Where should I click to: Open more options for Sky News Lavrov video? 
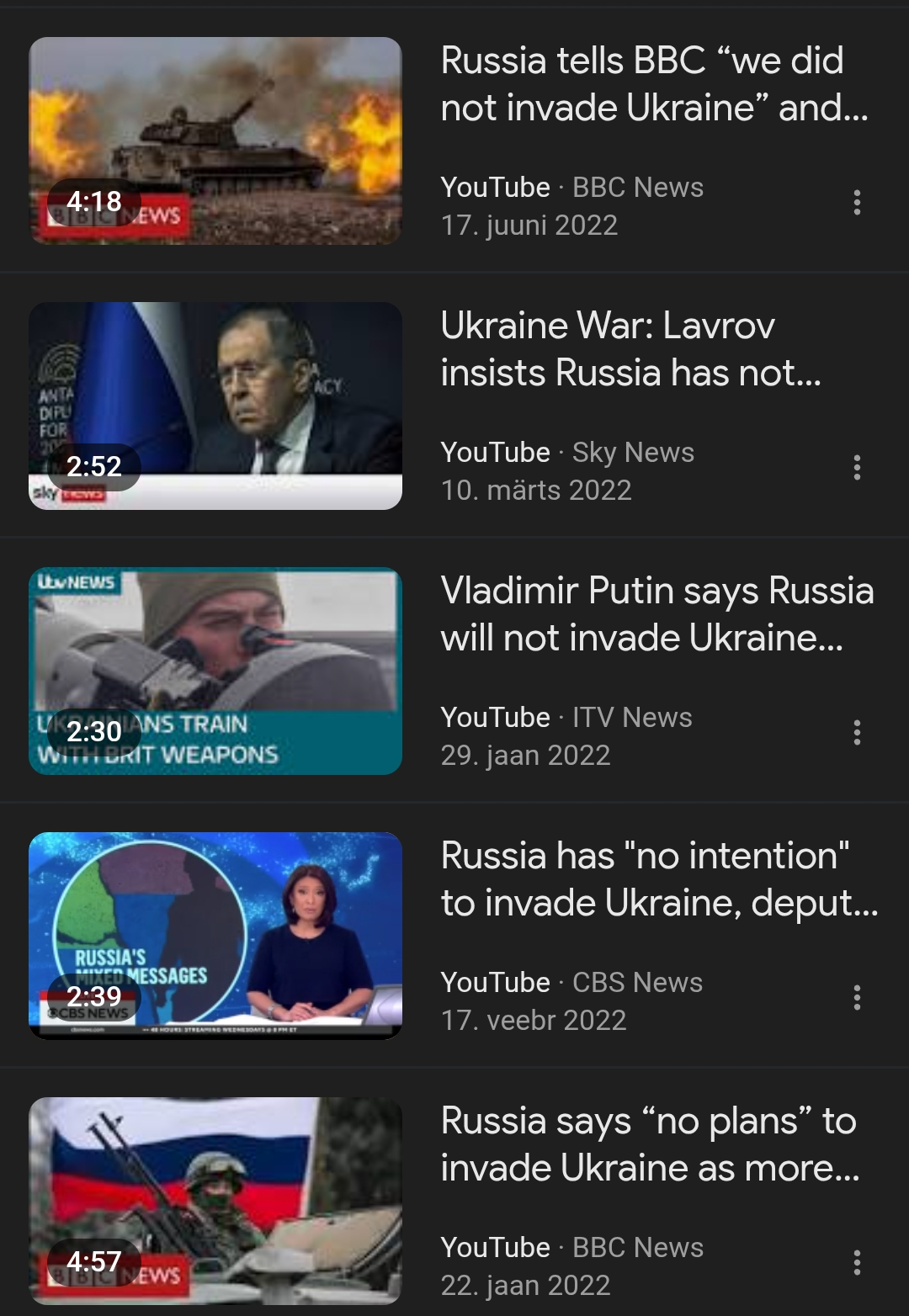pos(857,467)
